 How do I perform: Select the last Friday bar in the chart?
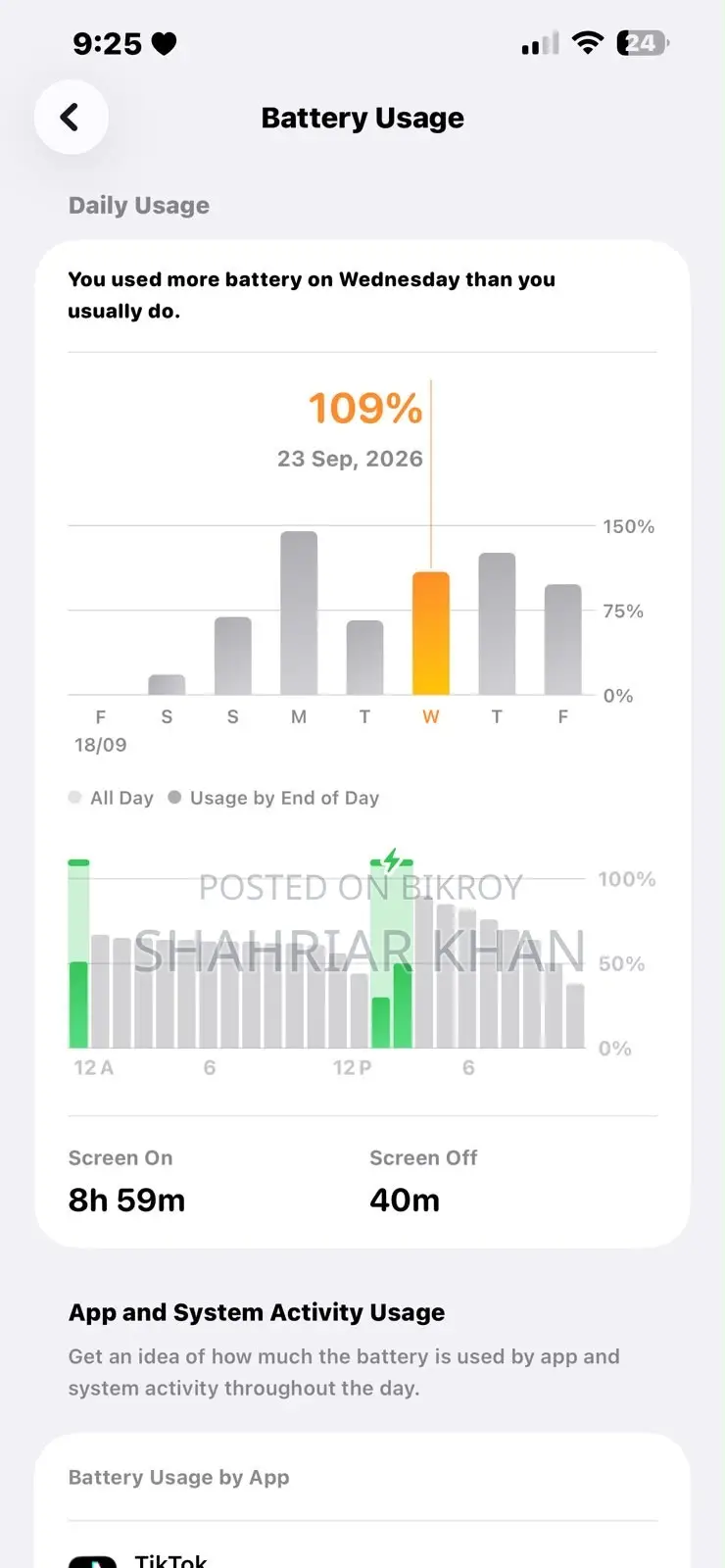(x=562, y=639)
